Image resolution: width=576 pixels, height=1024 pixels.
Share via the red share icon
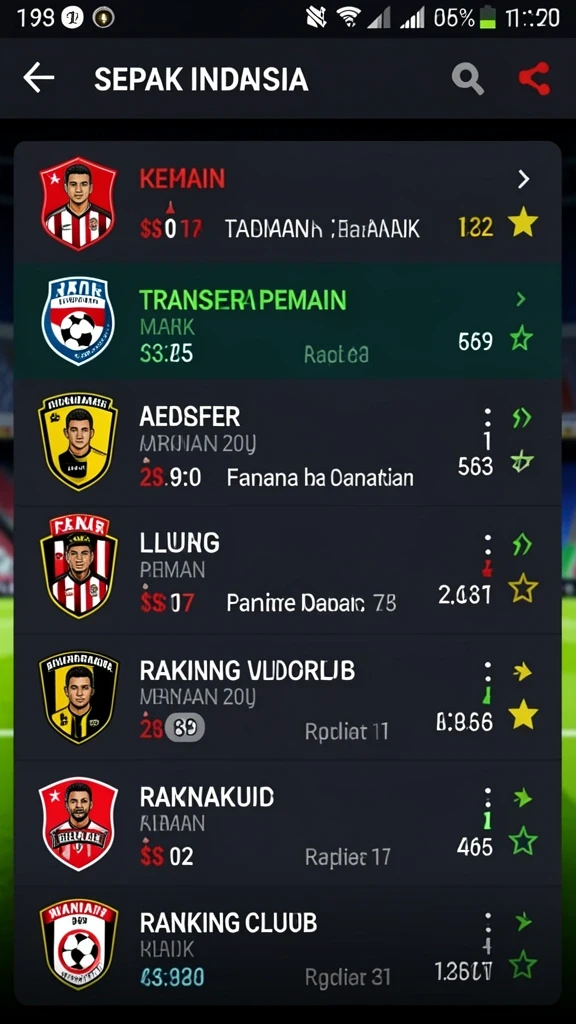534,79
